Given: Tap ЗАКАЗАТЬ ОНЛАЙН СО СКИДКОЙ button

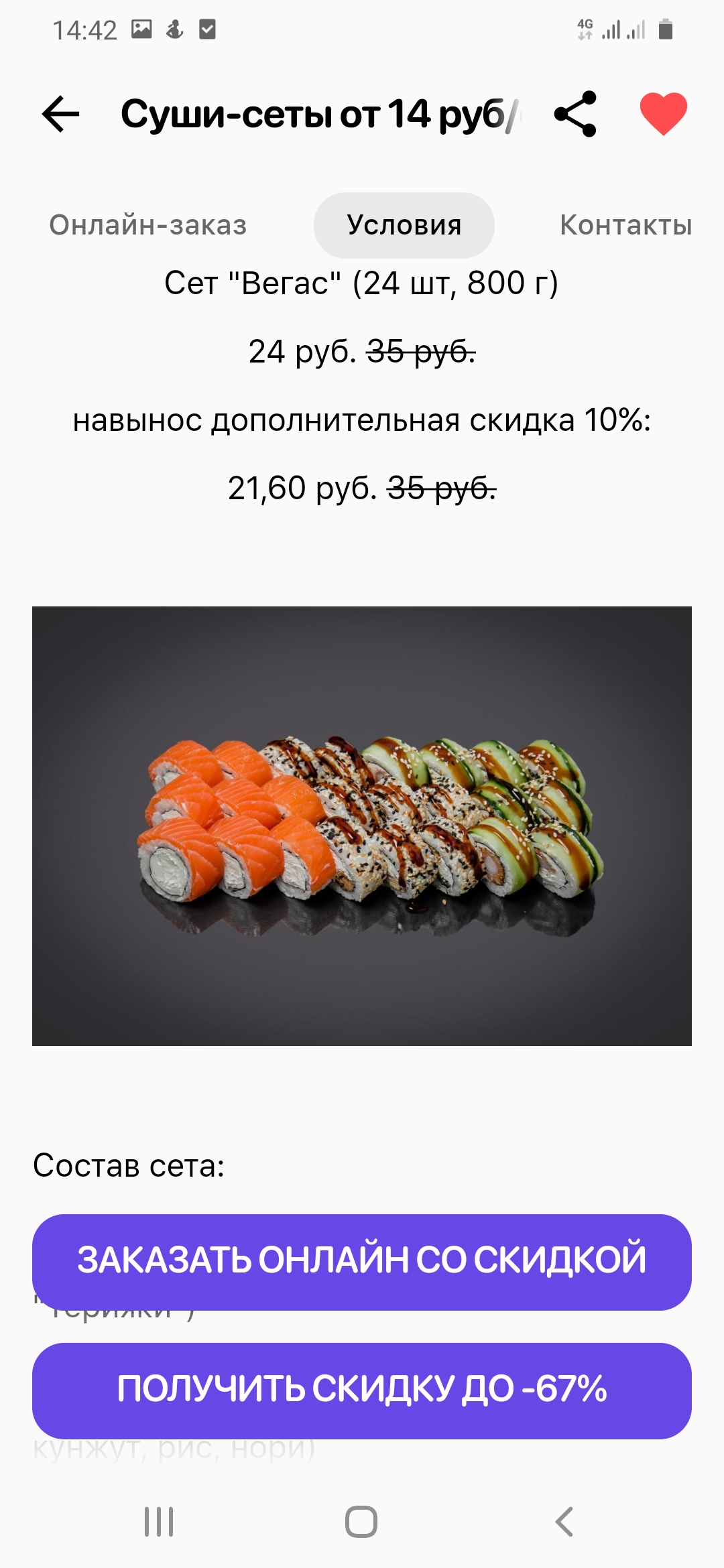Looking at the screenshot, I should pyautogui.click(x=362, y=1262).
